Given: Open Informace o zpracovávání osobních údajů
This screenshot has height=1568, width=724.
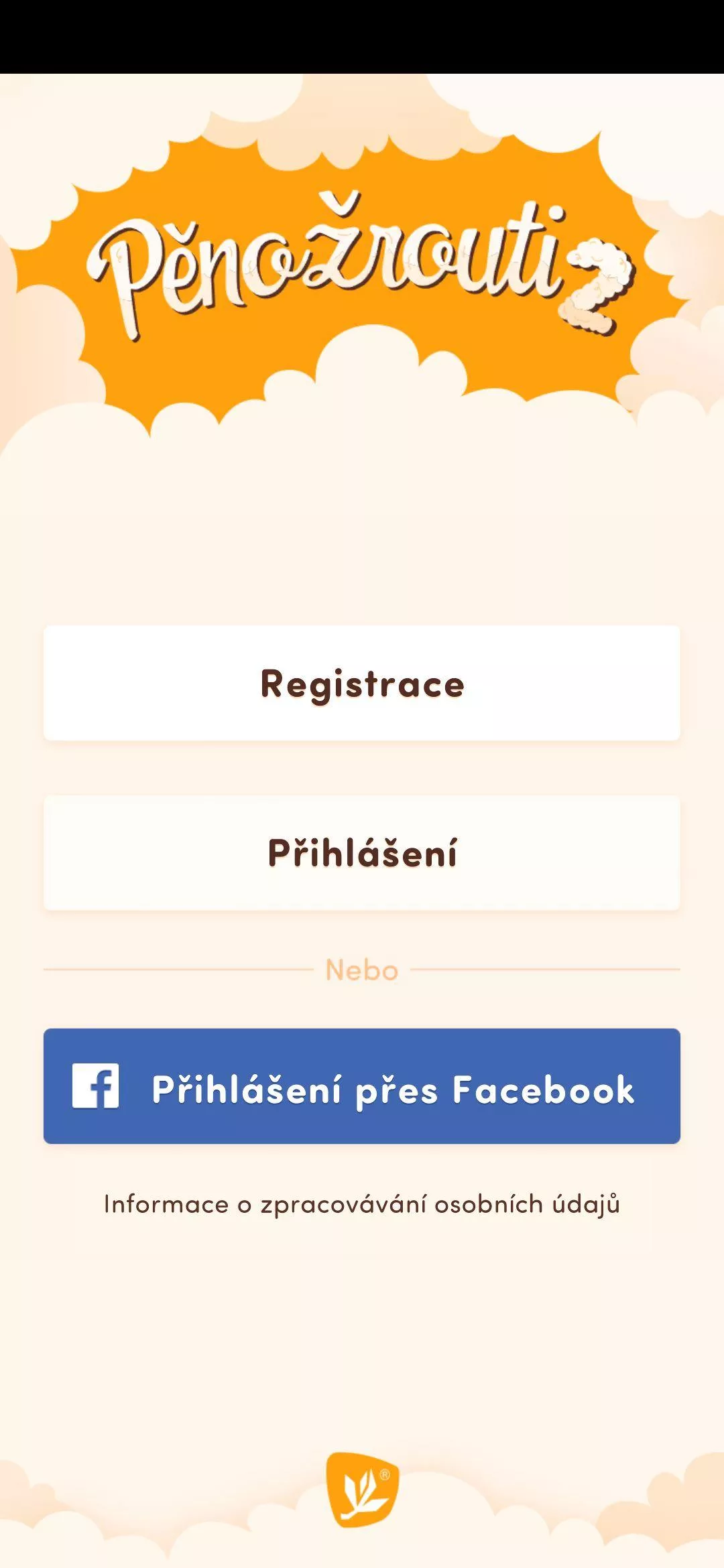Looking at the screenshot, I should [x=362, y=1204].
